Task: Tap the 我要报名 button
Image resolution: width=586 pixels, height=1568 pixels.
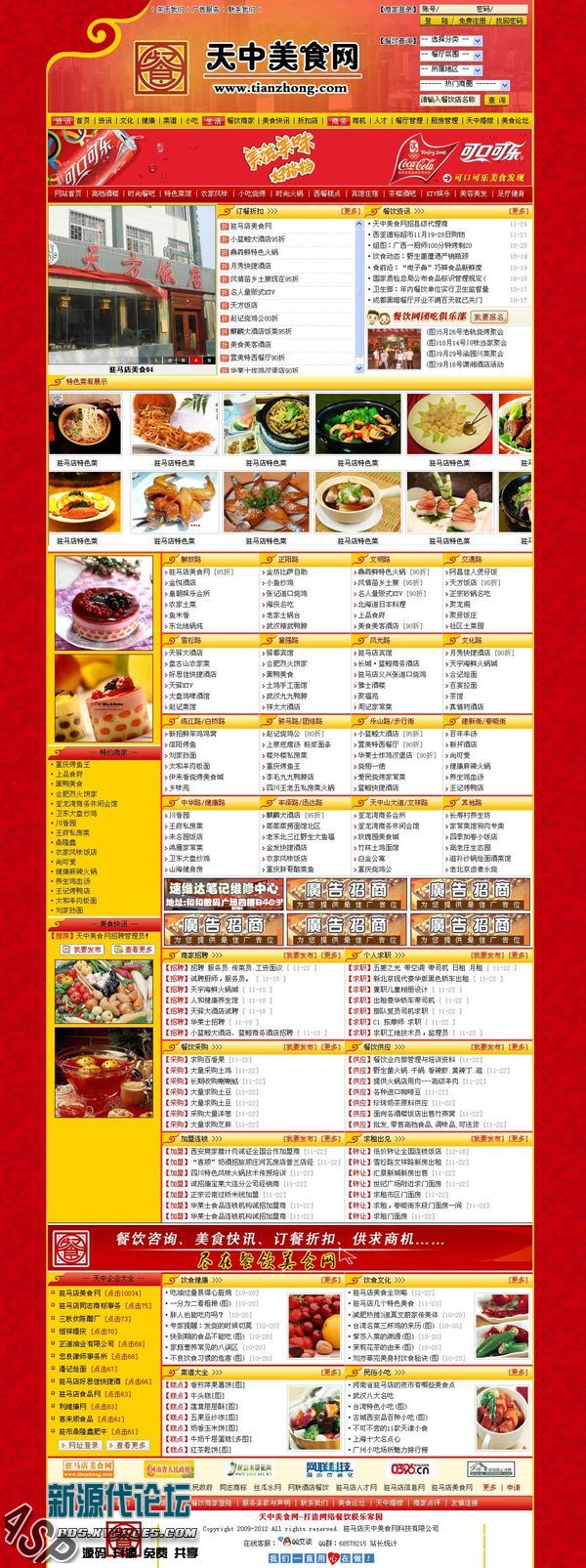Action: click(490, 317)
